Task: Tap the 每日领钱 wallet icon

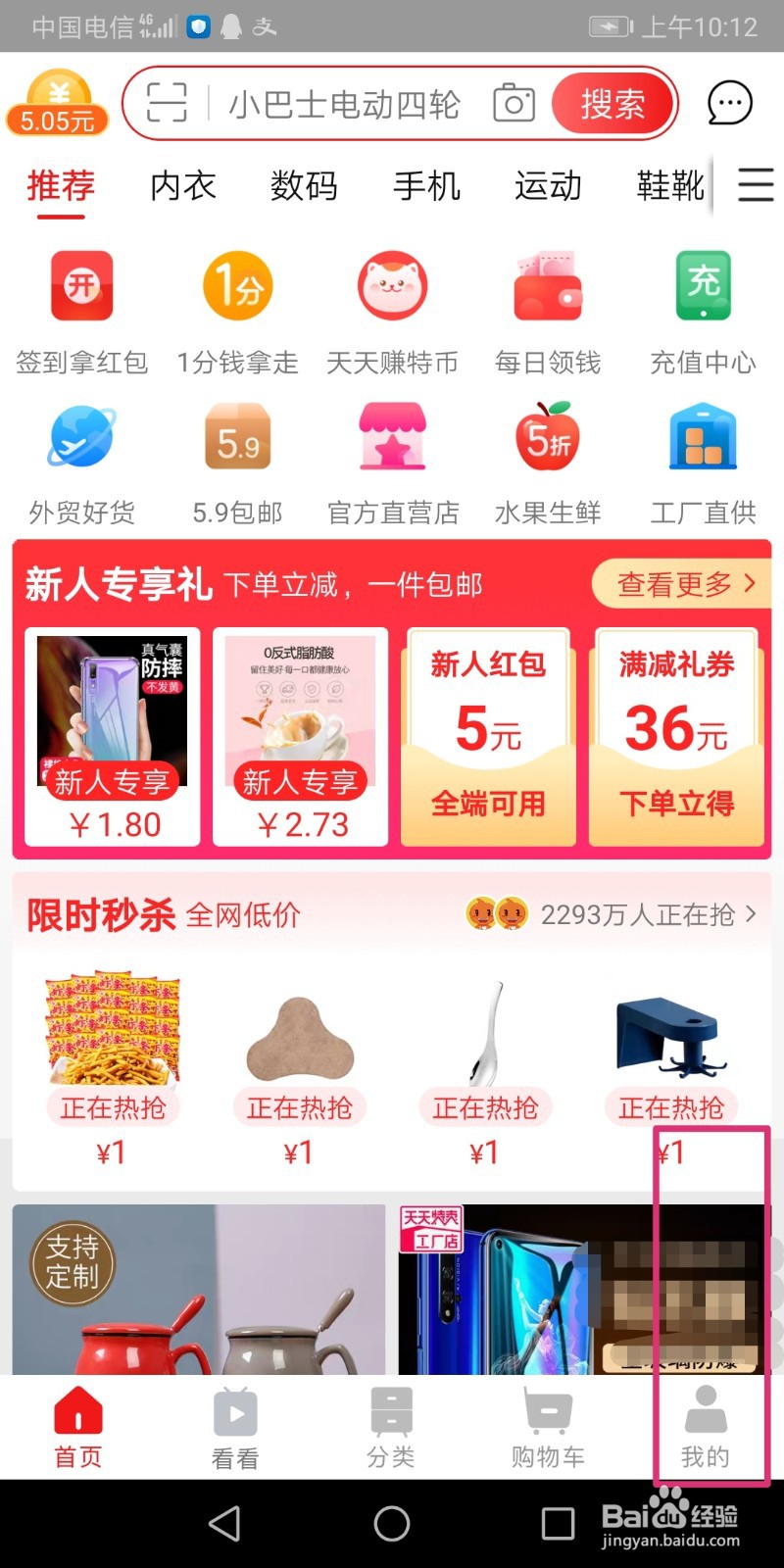Action: 547,286
